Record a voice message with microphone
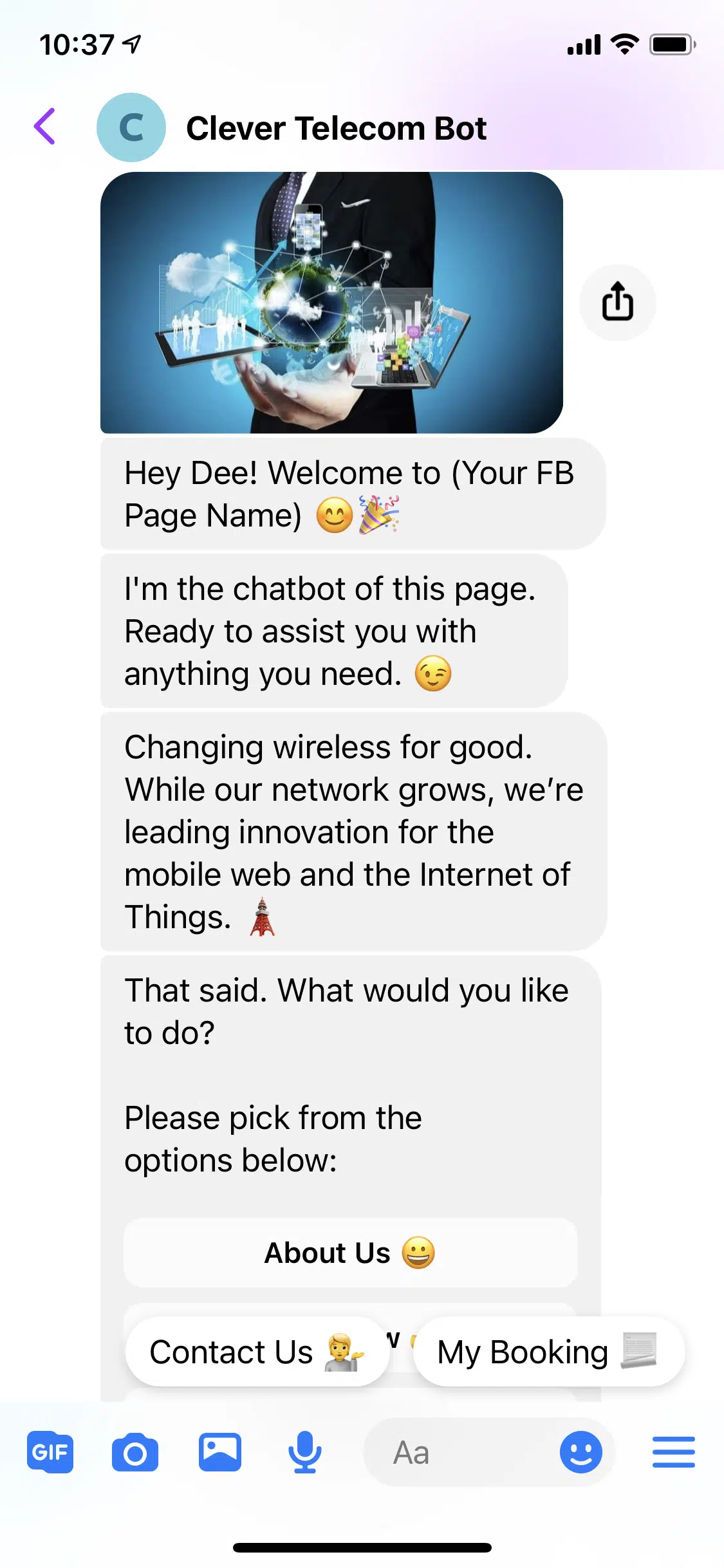The image size is (724, 1568). (x=304, y=1452)
